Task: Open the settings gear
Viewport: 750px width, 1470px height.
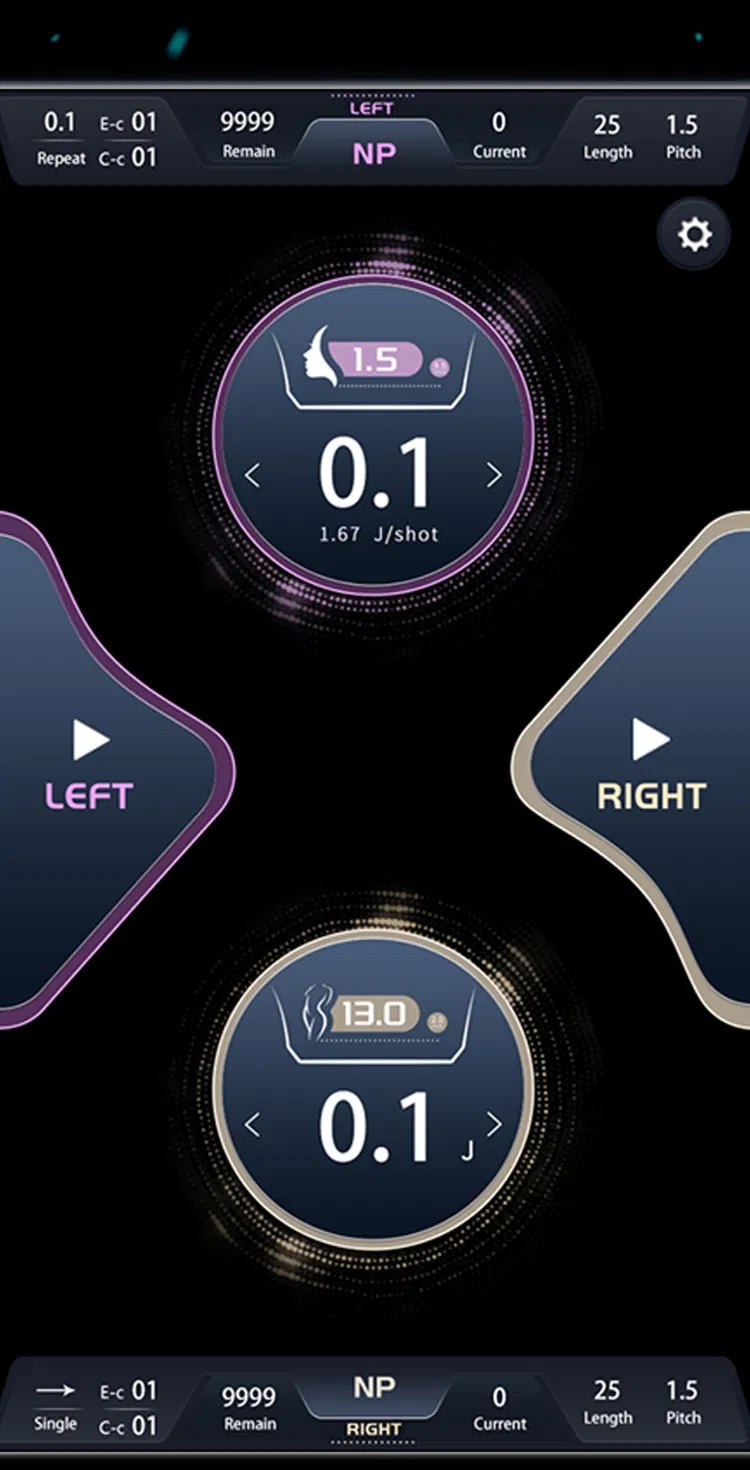Action: pyautogui.click(x=694, y=235)
